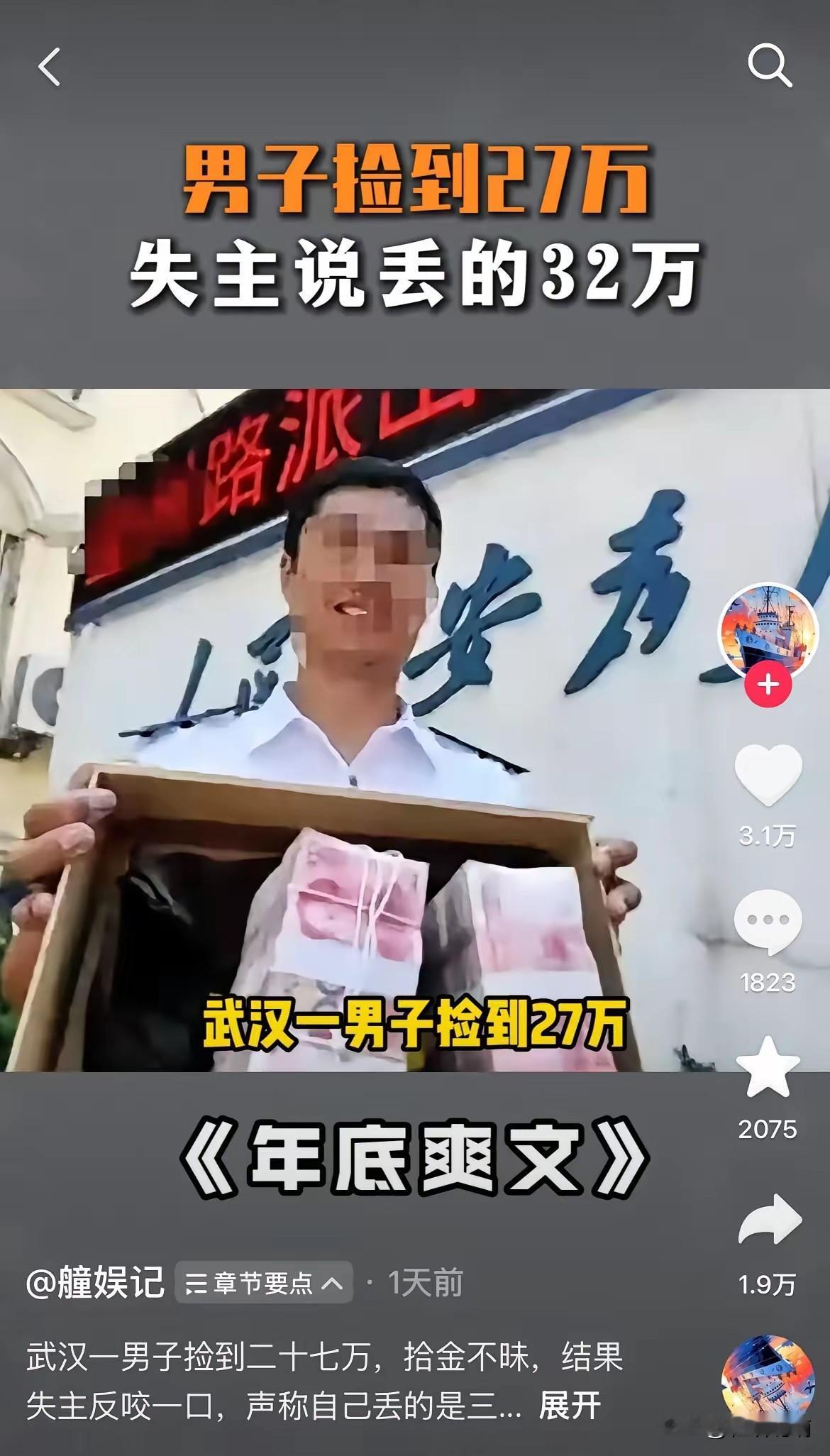Screen dimensions: 830x1456
Task: Tap the back arrow at top left
Action: coord(48,67)
